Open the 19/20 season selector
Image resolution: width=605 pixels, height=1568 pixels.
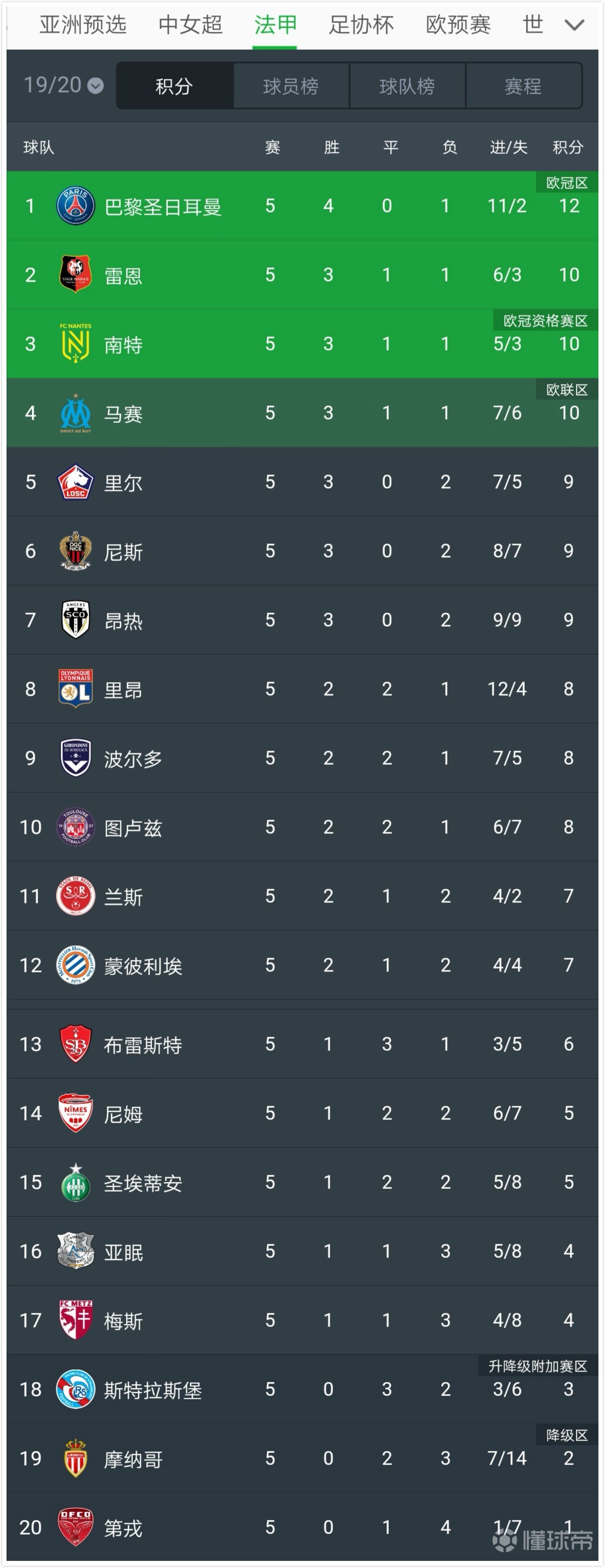61,86
